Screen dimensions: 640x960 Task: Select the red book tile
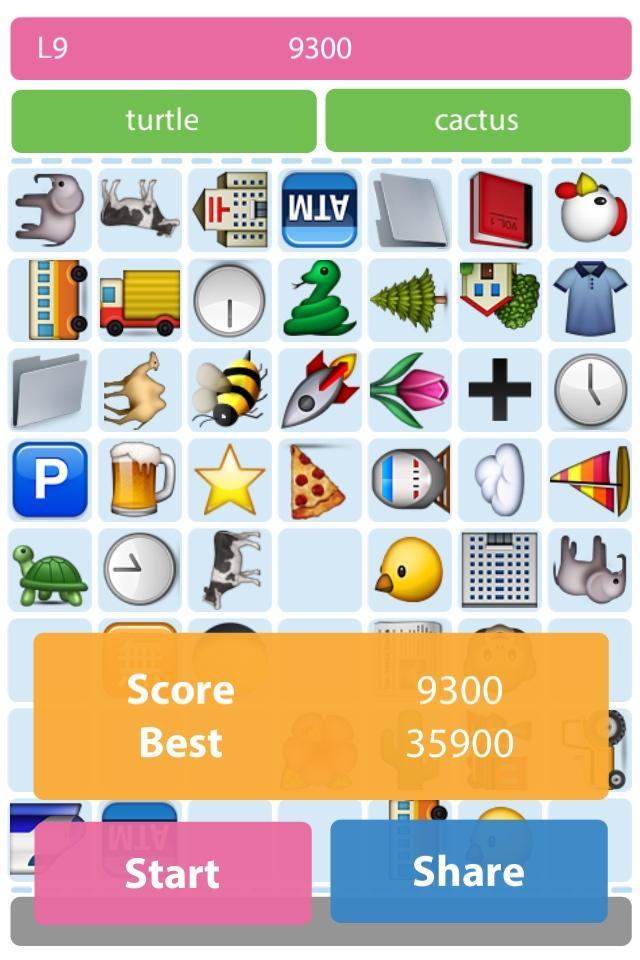[x=499, y=210]
